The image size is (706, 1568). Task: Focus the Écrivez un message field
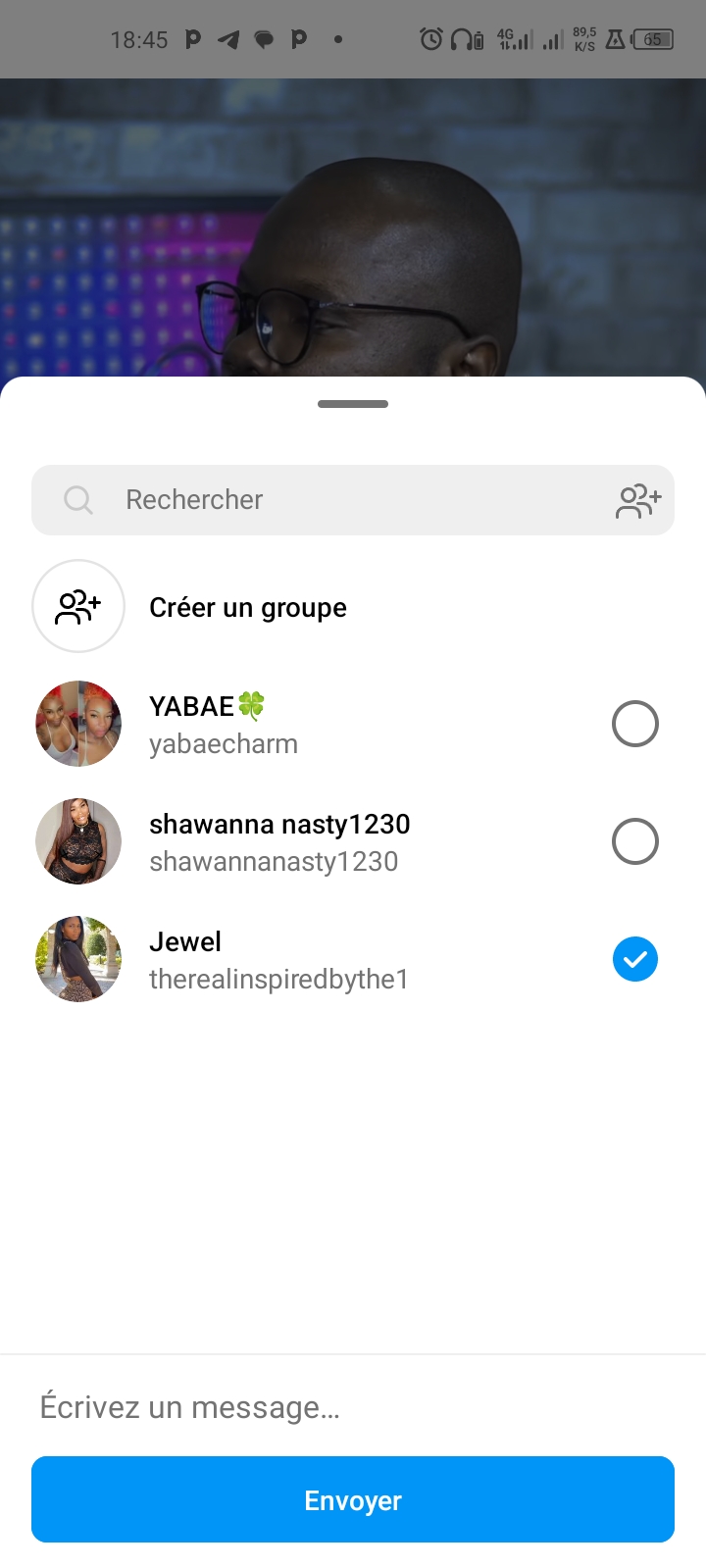pos(353,1407)
